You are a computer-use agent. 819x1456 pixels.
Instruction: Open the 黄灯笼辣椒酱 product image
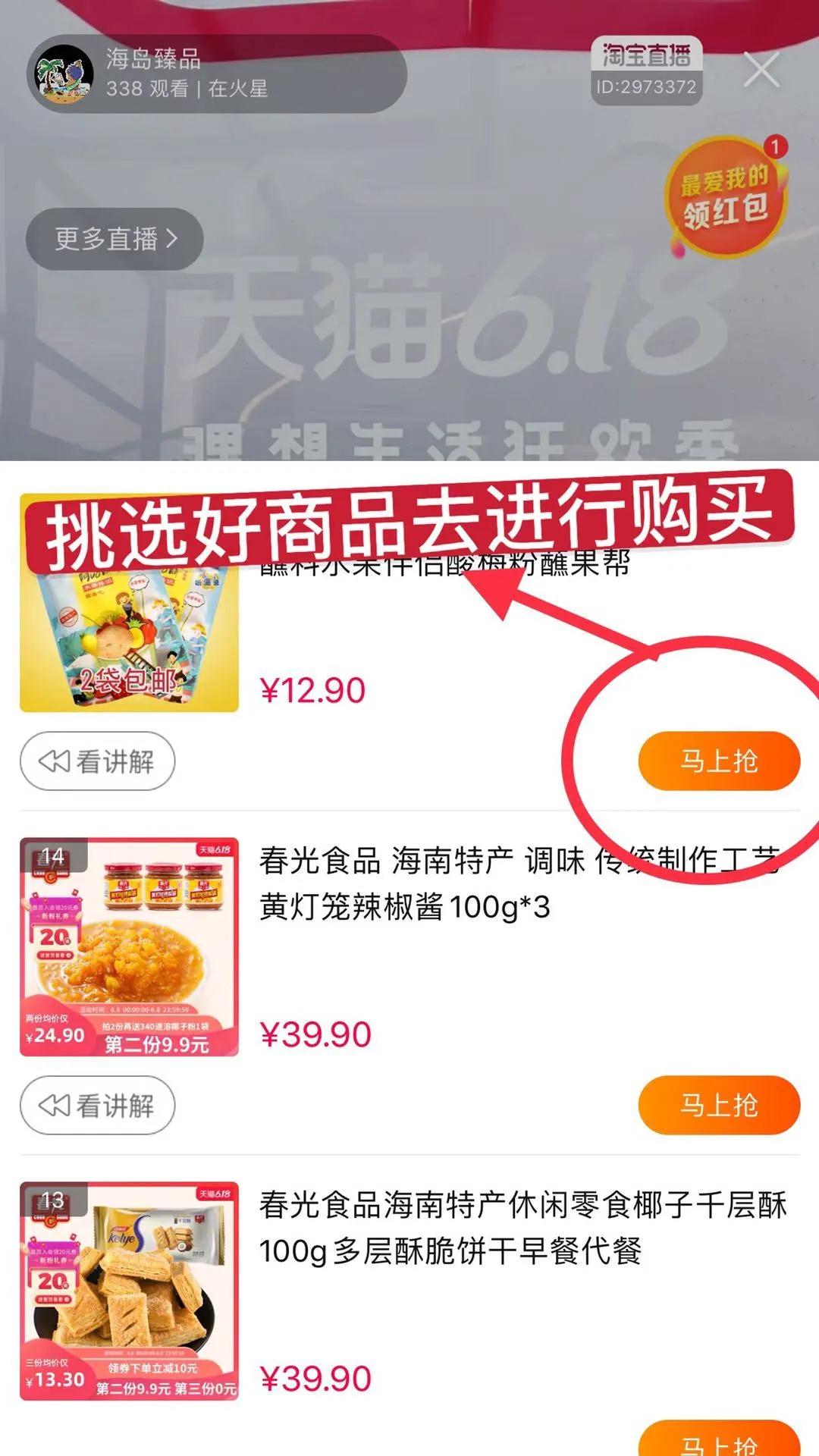point(129,946)
